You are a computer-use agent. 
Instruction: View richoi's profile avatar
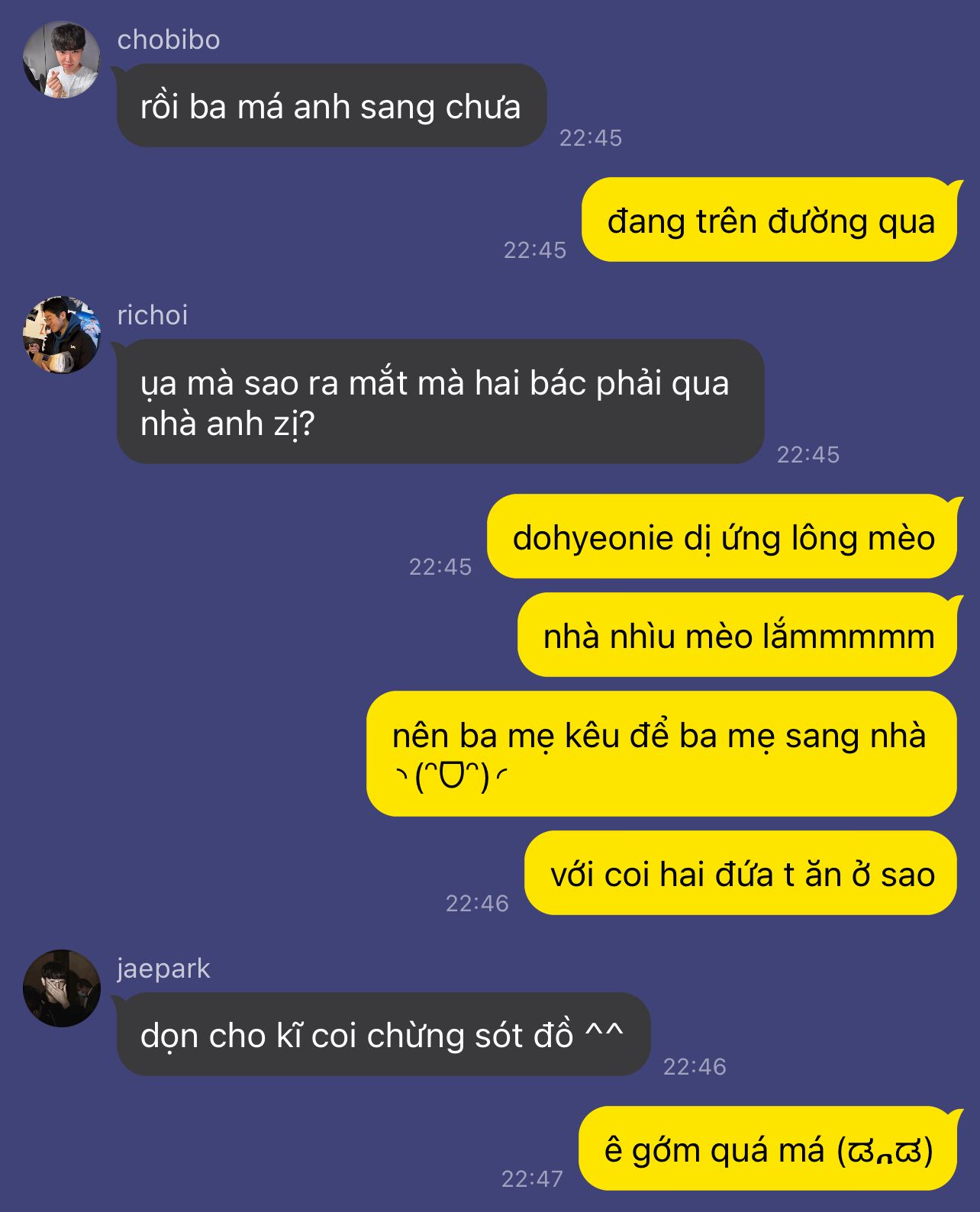coord(61,335)
